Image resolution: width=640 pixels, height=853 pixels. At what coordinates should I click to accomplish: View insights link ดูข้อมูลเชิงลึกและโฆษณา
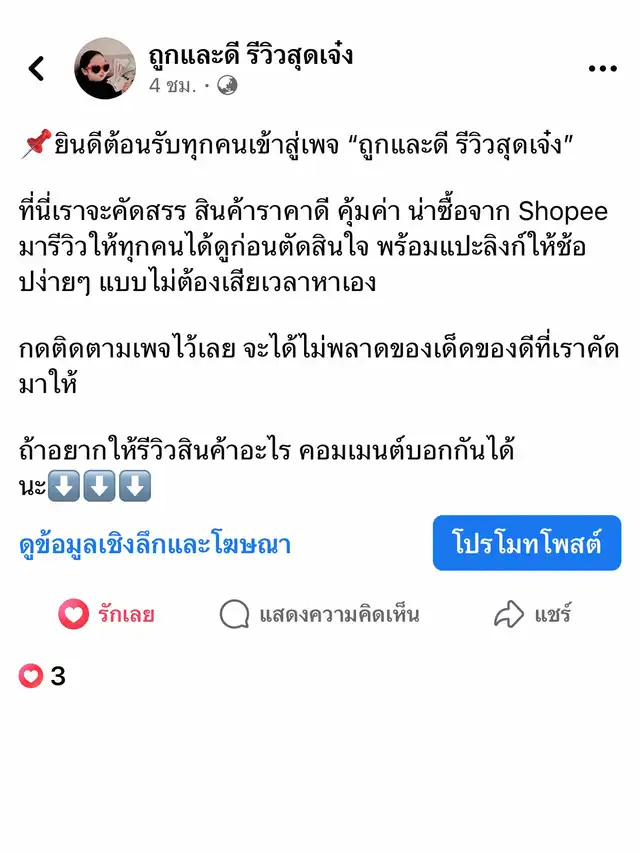pos(155,544)
